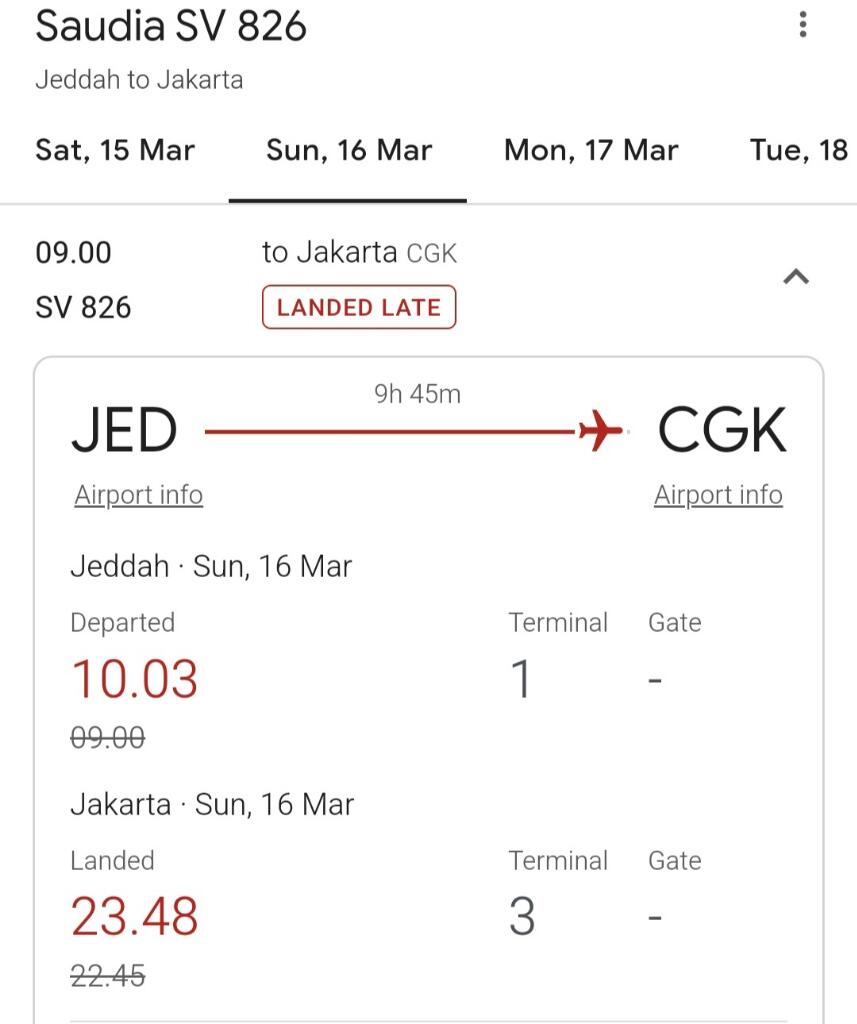The image size is (857, 1024).
Task: Open Airport info for Jakarta
Action: pos(718,494)
